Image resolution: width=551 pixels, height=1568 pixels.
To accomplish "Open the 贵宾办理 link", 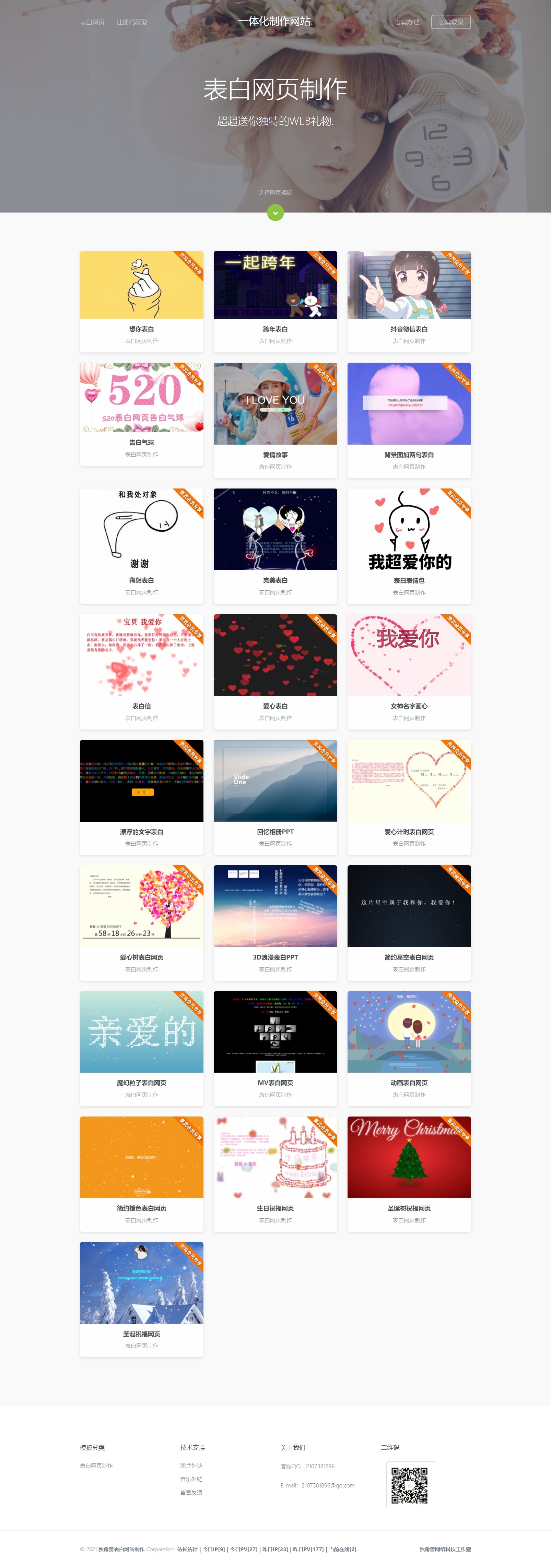I will click(407, 22).
